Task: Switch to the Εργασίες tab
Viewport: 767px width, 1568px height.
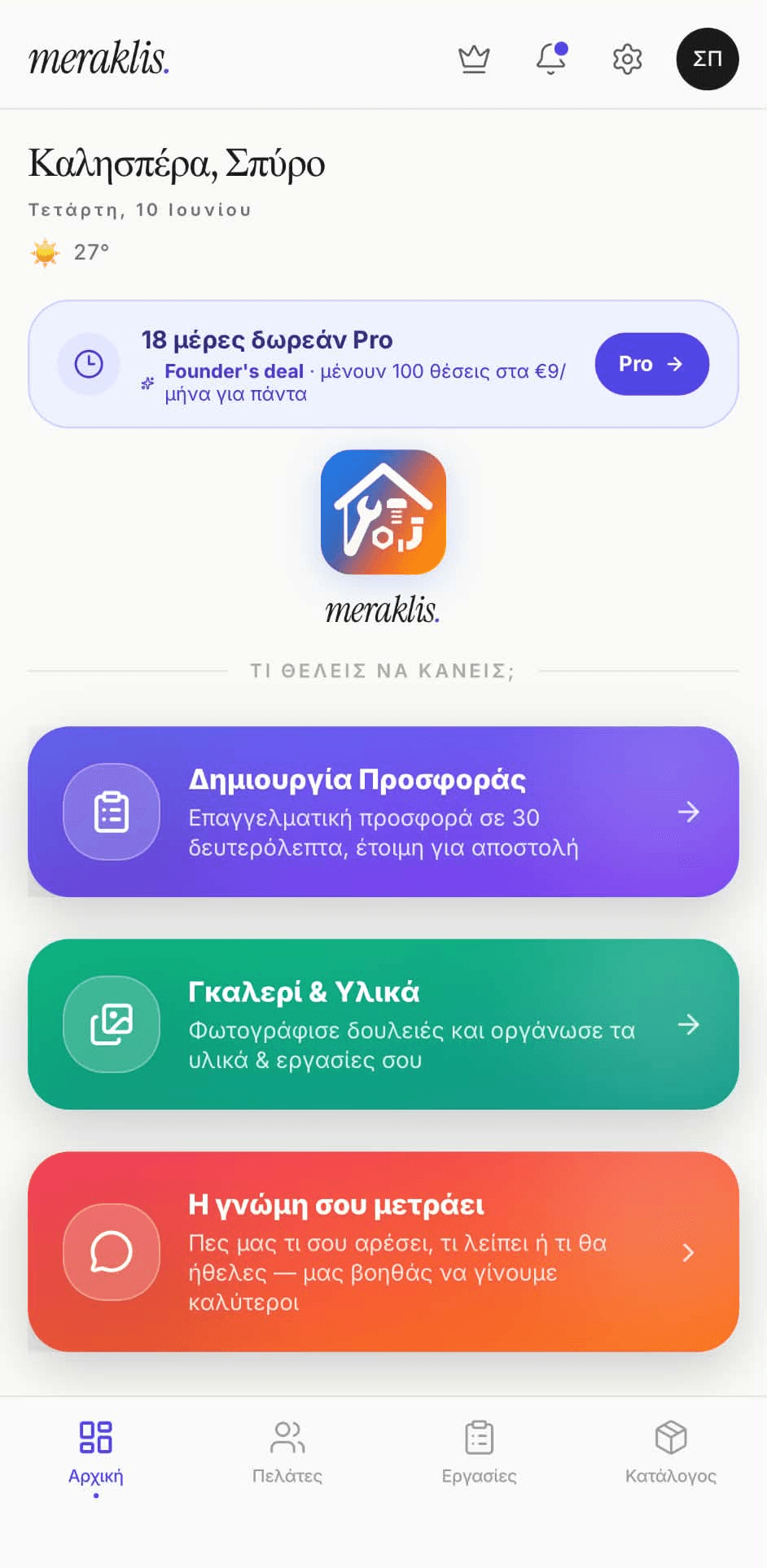Action: 480,1454
